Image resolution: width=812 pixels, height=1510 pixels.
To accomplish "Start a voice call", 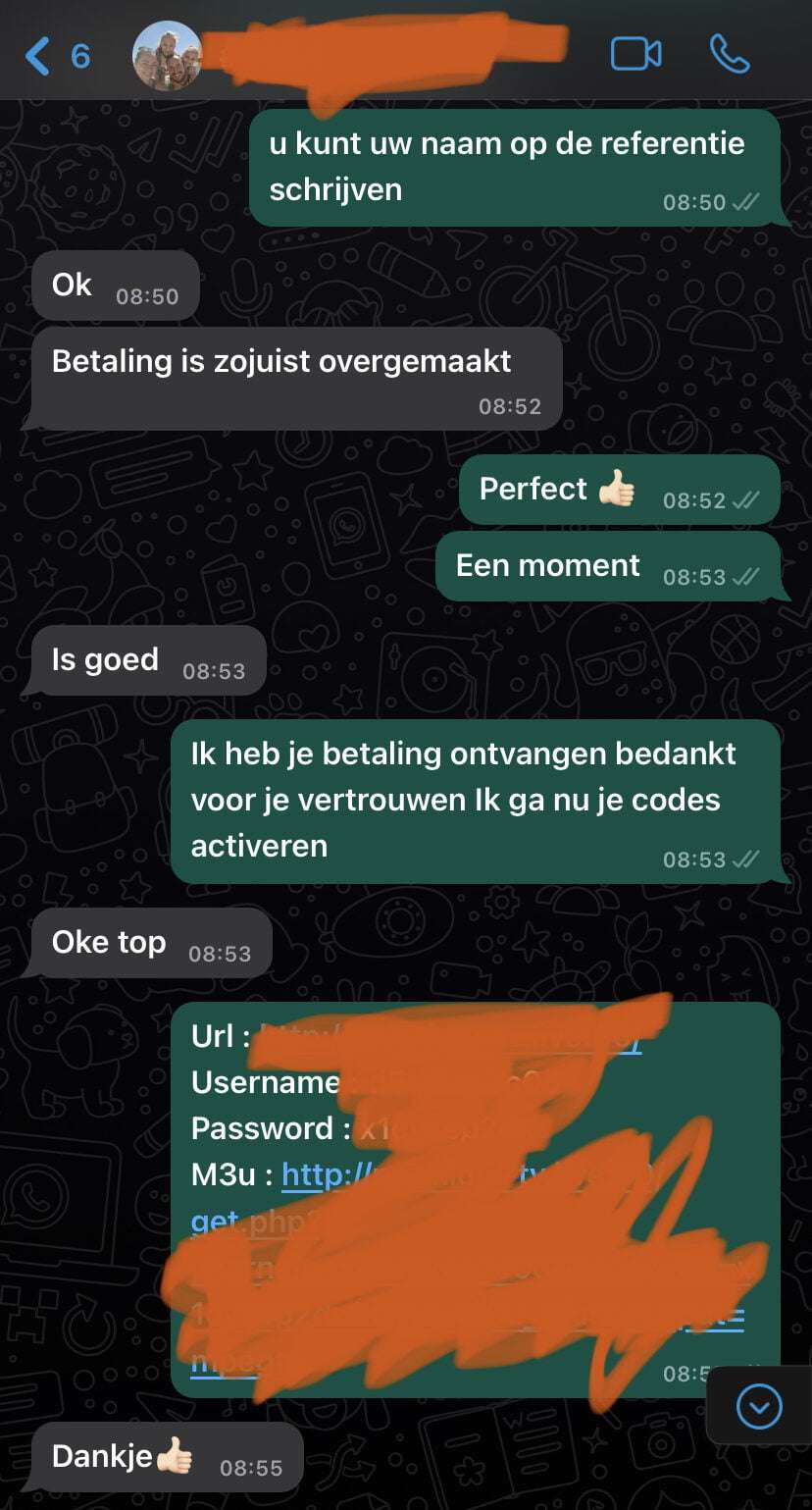I will [729, 55].
